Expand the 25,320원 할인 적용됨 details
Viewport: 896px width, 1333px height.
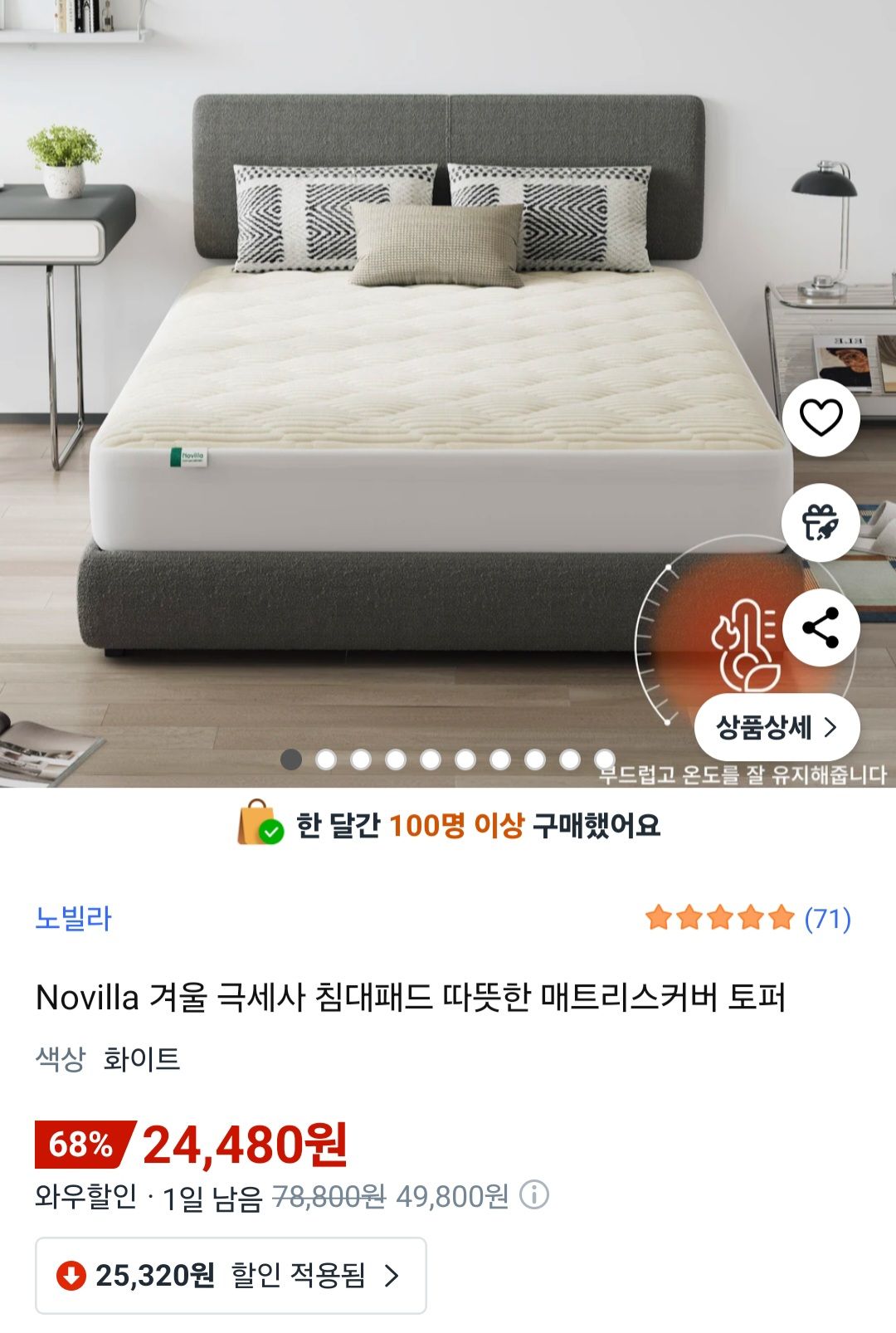point(231,1275)
